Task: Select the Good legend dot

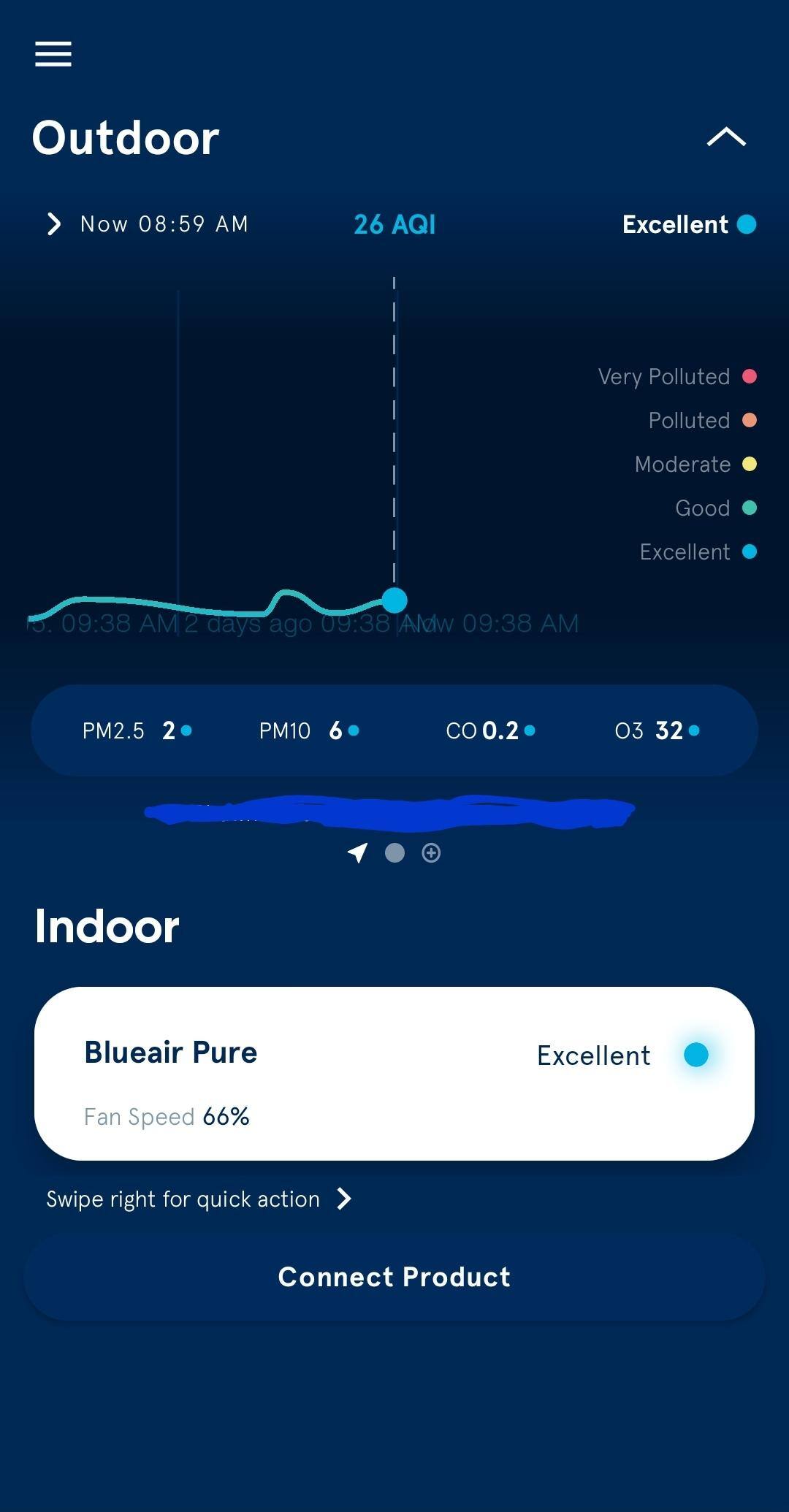Action: [x=748, y=508]
